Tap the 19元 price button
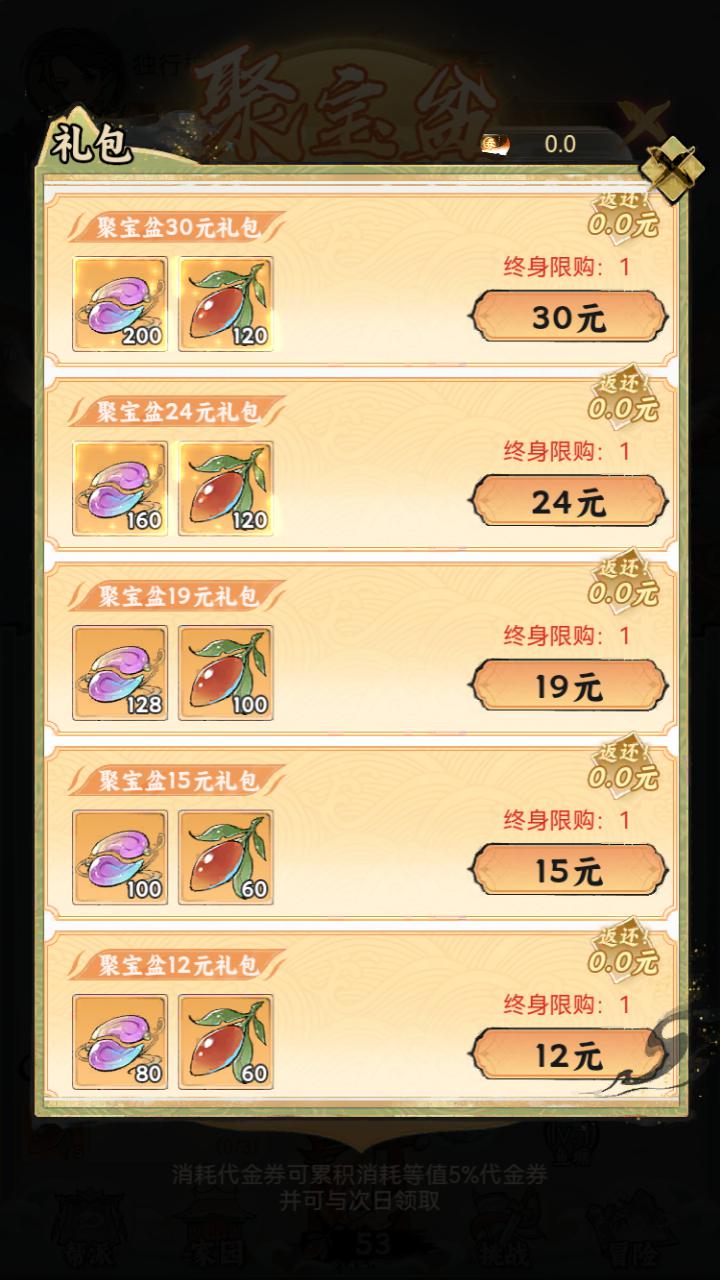Viewport: 720px width, 1280px height. click(x=568, y=686)
